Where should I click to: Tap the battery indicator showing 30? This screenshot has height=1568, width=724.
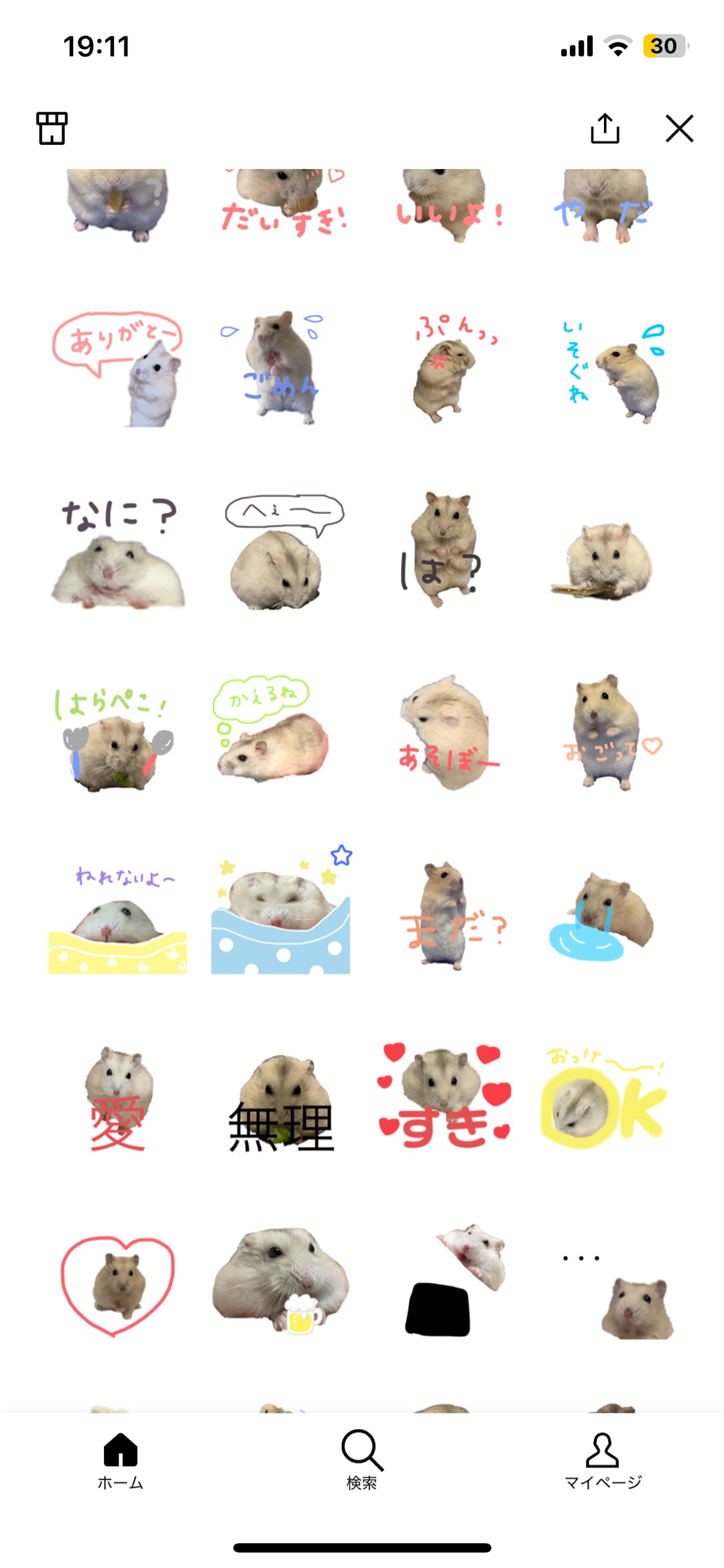point(663,46)
